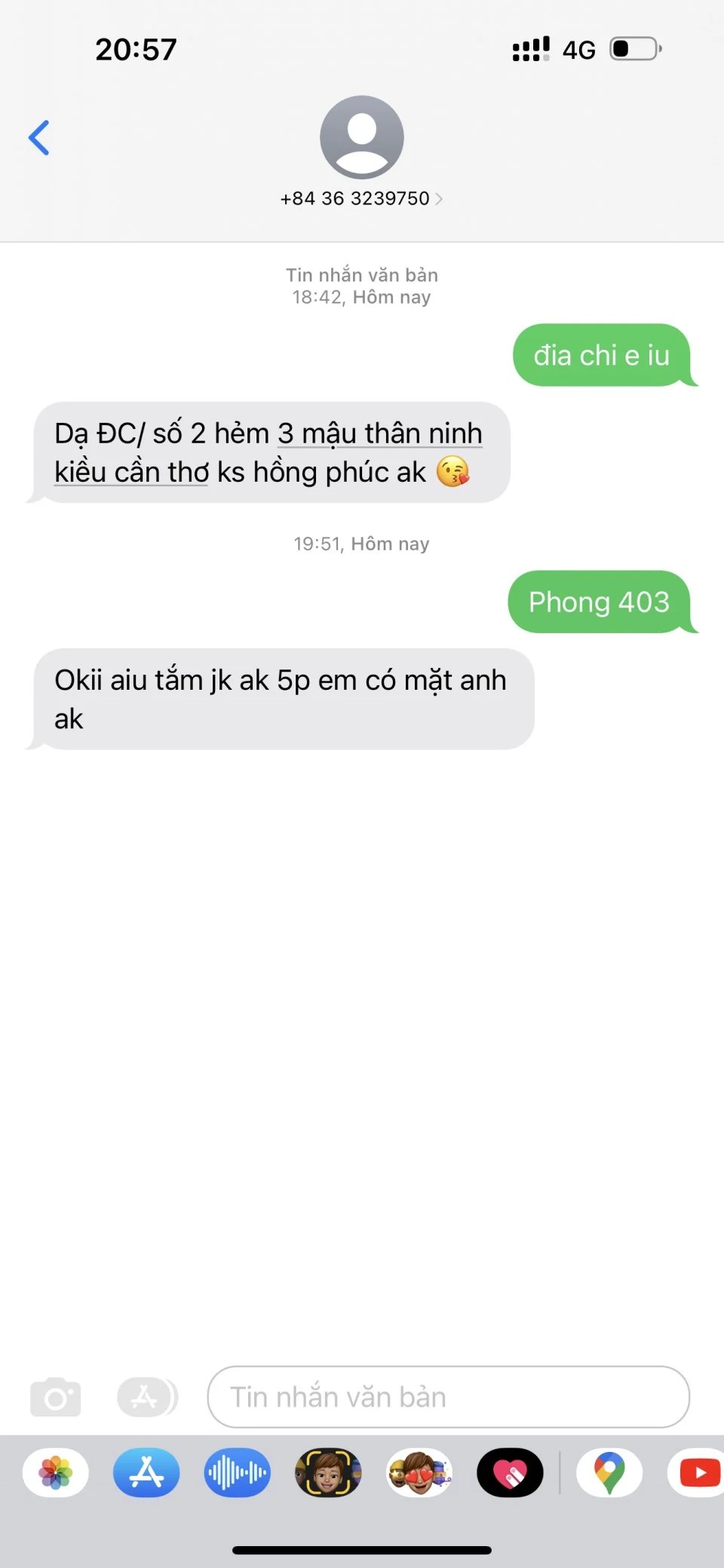Open Digital Touch heart app

tap(510, 1472)
